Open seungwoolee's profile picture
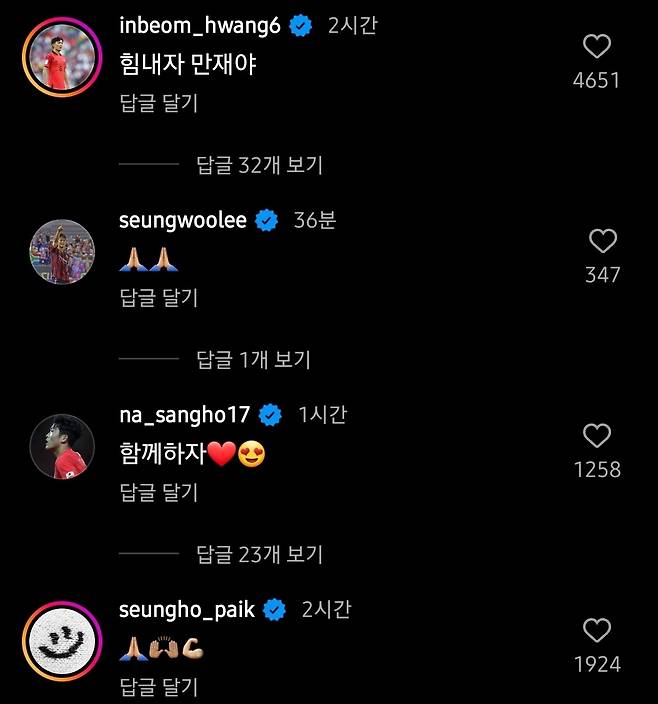This screenshot has width=658, height=704. 61,252
